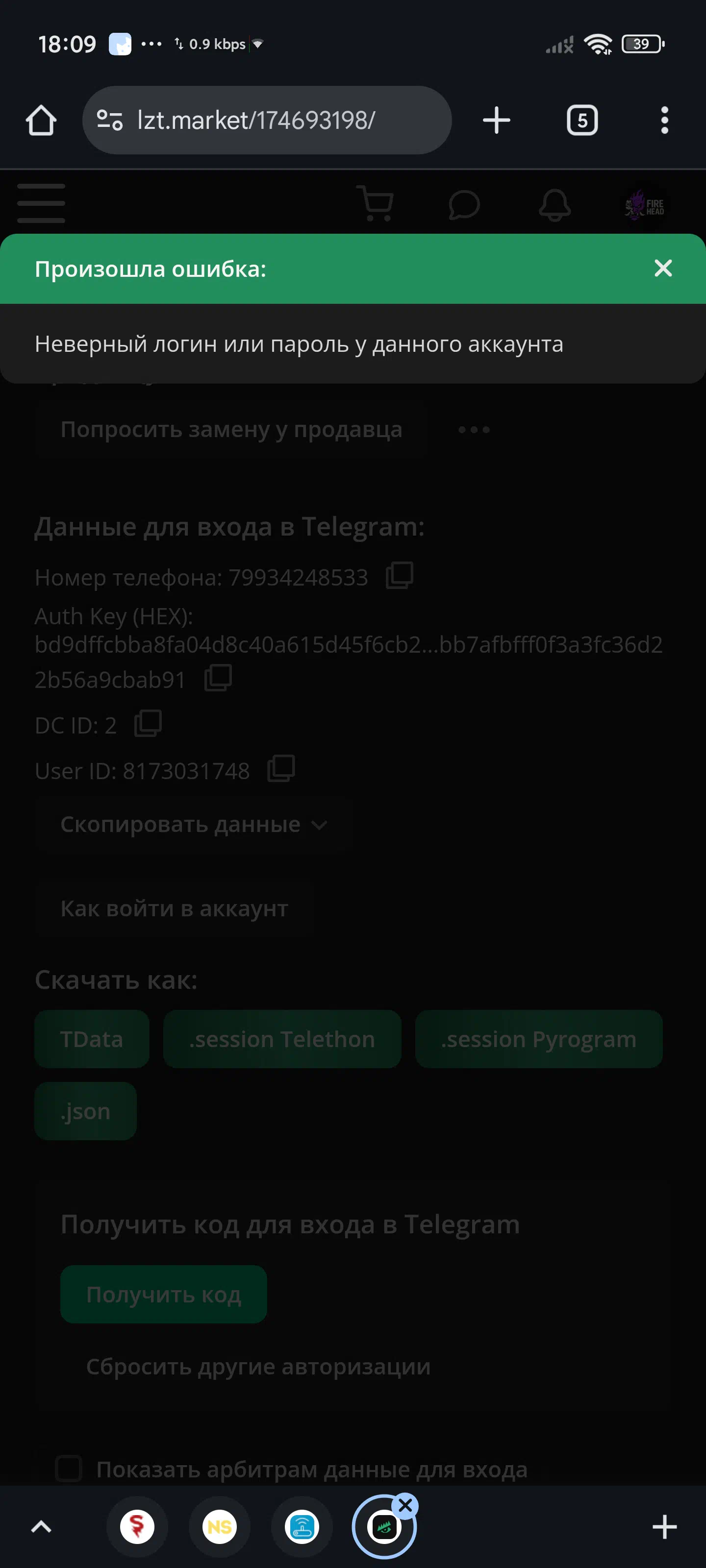Expand the Скопировать данные dropdown
Screen dimensions: 706x1568
pyautogui.click(x=194, y=824)
